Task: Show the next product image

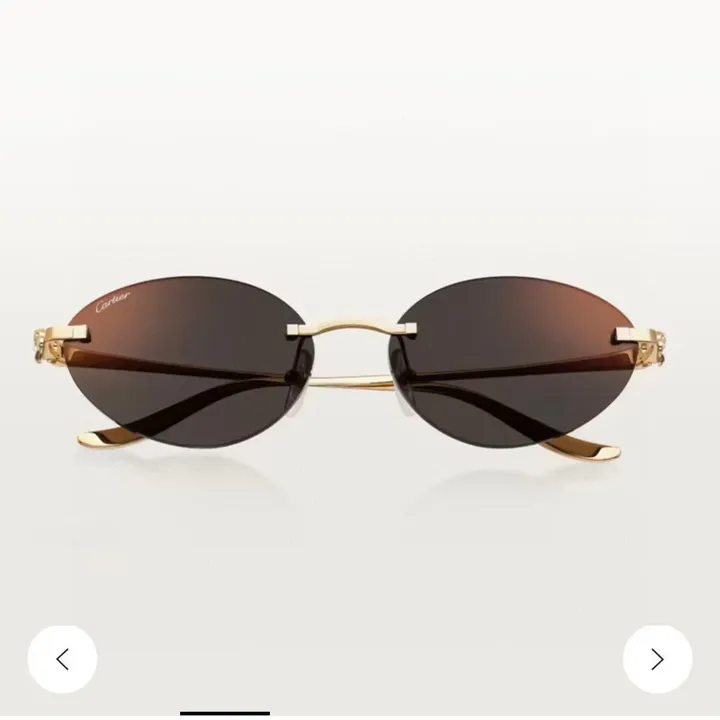Action: click(x=657, y=659)
